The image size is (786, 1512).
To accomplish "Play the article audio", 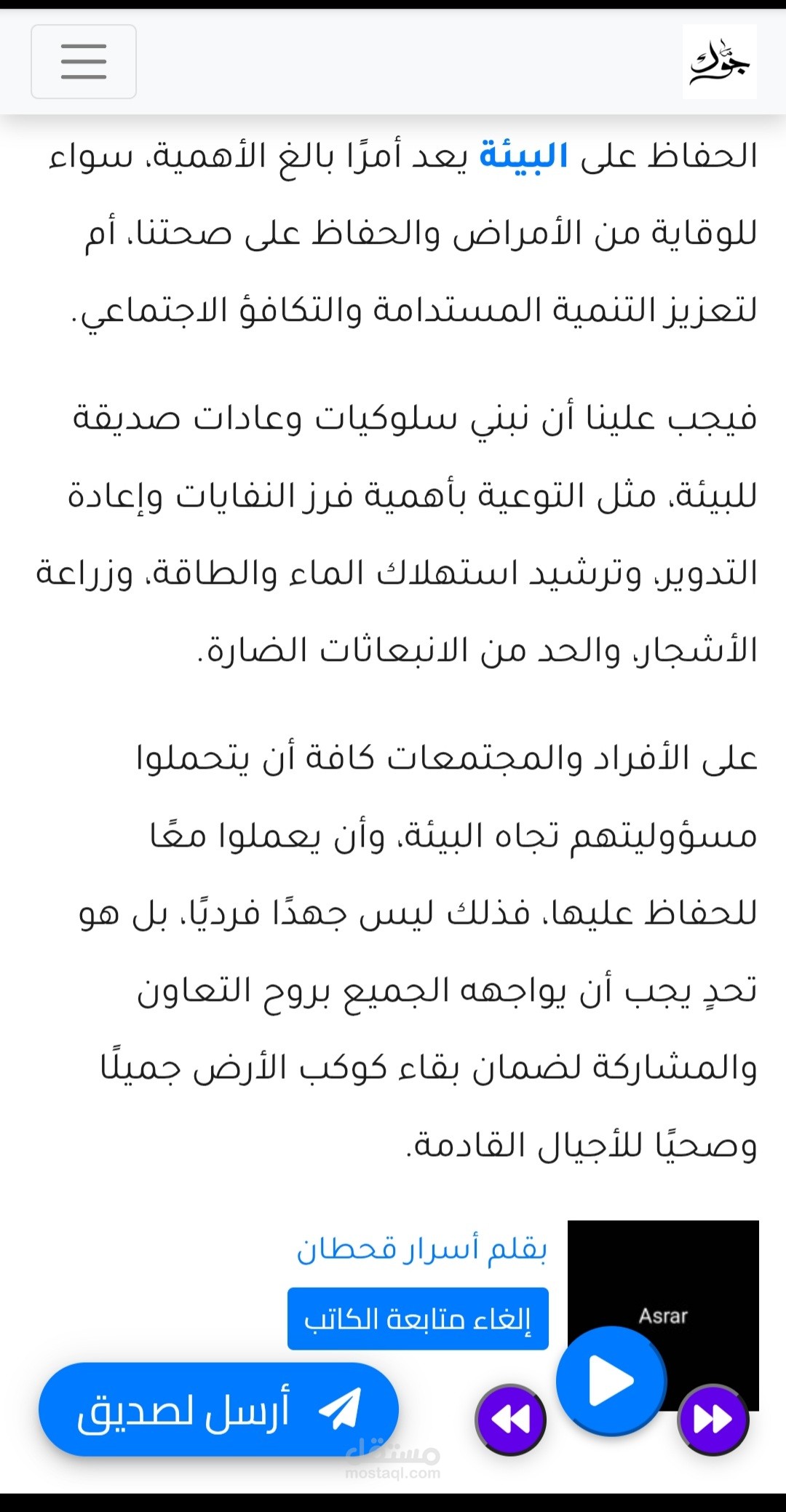I will coord(611,1381).
